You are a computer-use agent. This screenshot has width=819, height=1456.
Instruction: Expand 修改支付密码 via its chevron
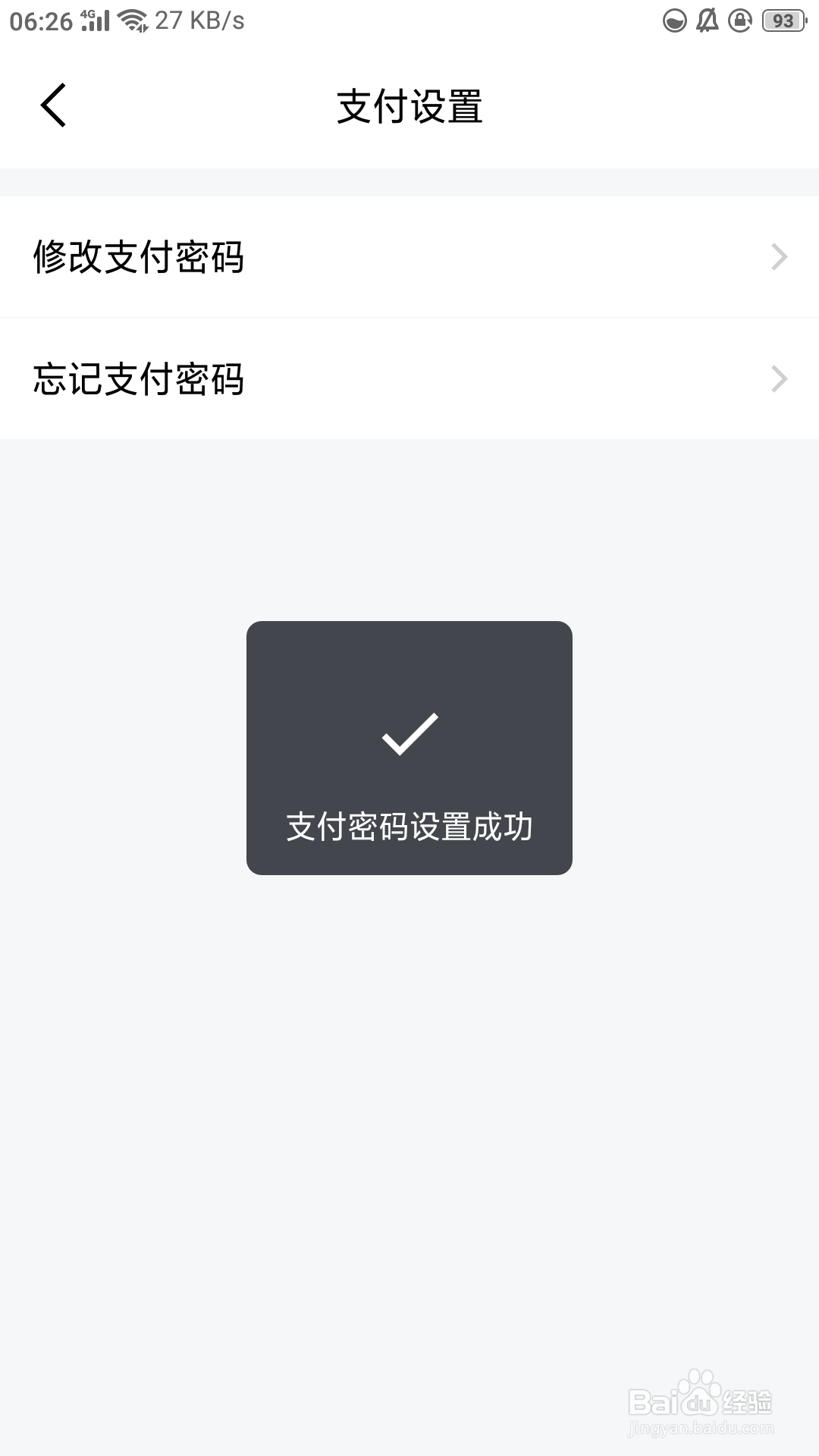(778, 257)
